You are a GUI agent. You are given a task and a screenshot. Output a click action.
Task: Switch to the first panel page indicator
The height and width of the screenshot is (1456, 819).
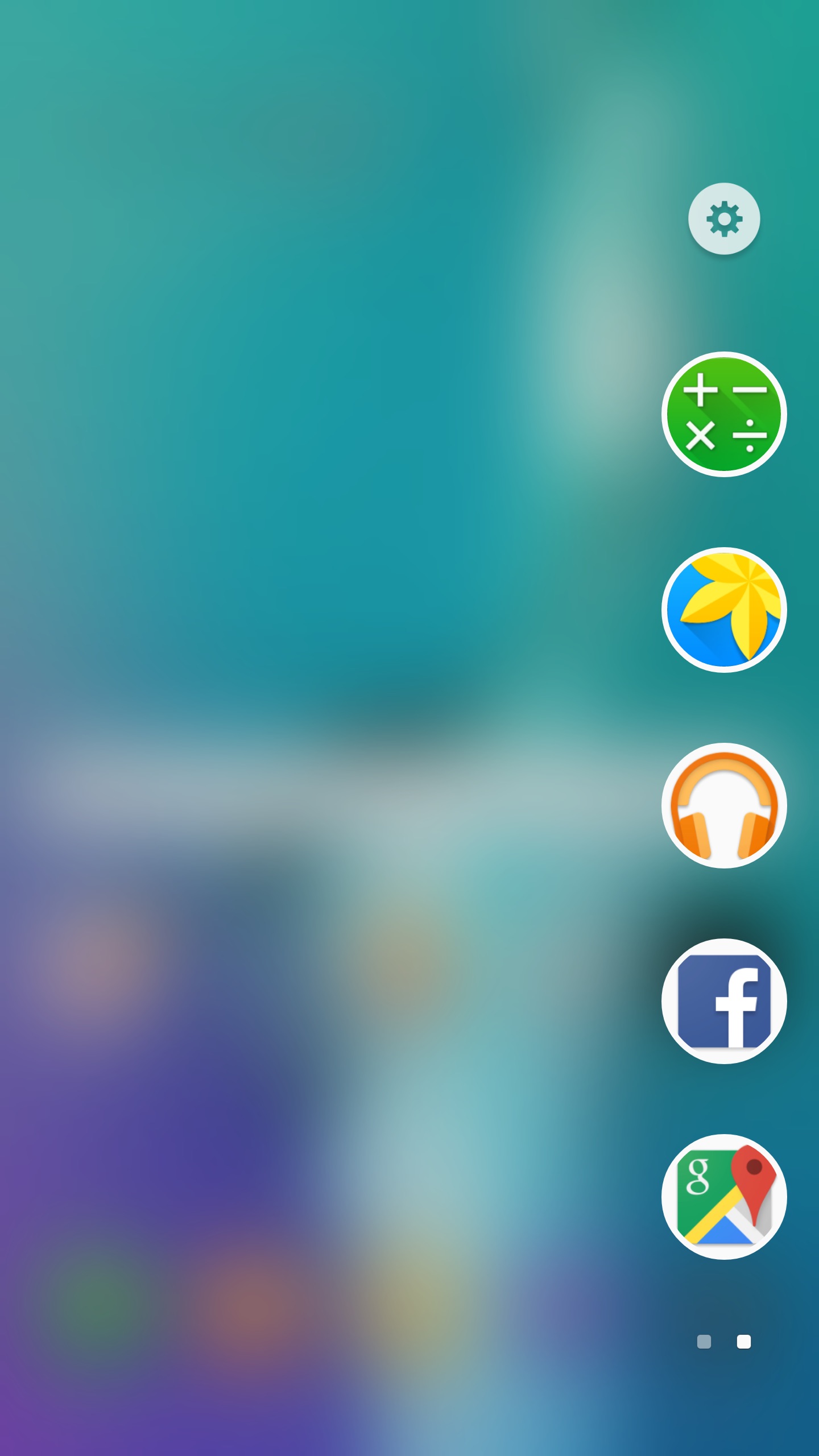pos(704,1342)
